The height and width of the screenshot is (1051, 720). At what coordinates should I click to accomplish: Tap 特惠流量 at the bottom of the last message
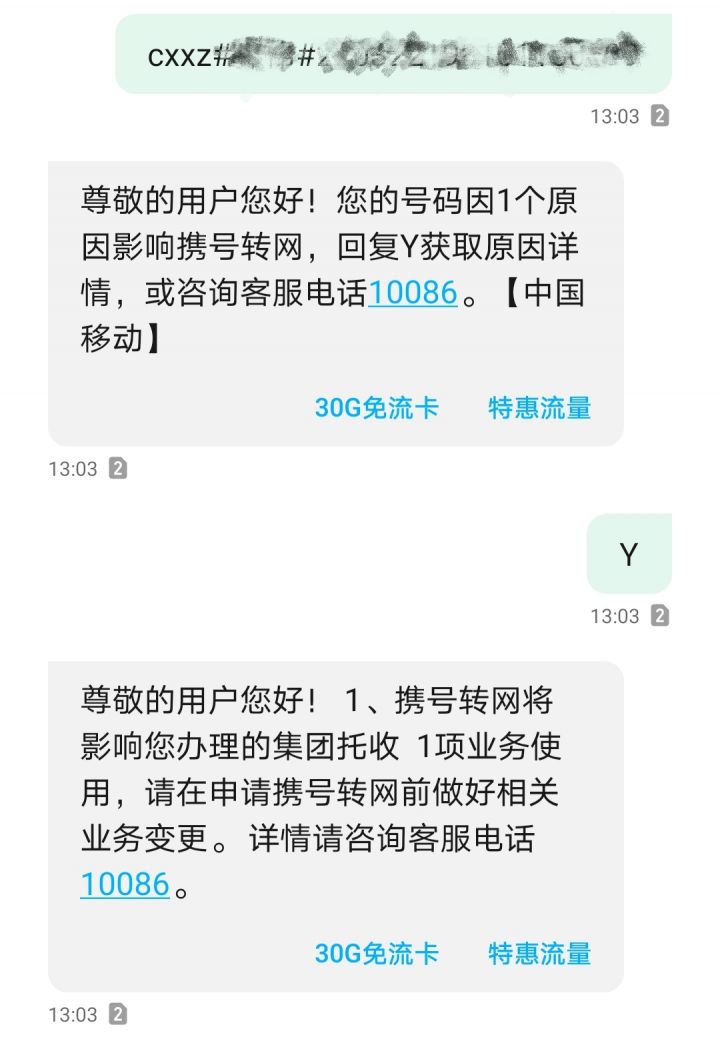538,955
